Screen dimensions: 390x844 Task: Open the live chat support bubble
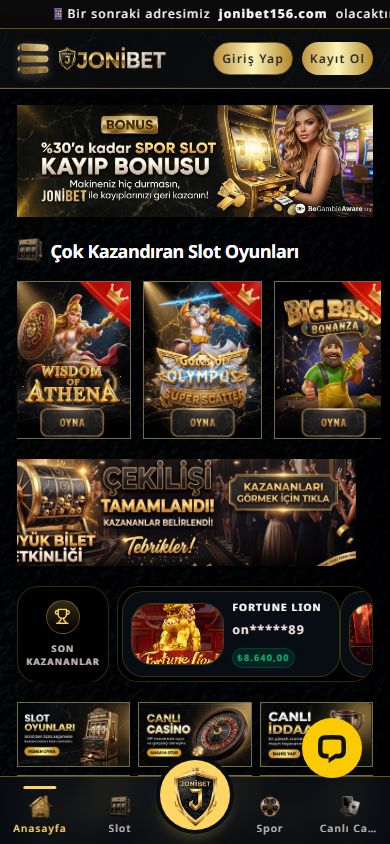pos(332,748)
